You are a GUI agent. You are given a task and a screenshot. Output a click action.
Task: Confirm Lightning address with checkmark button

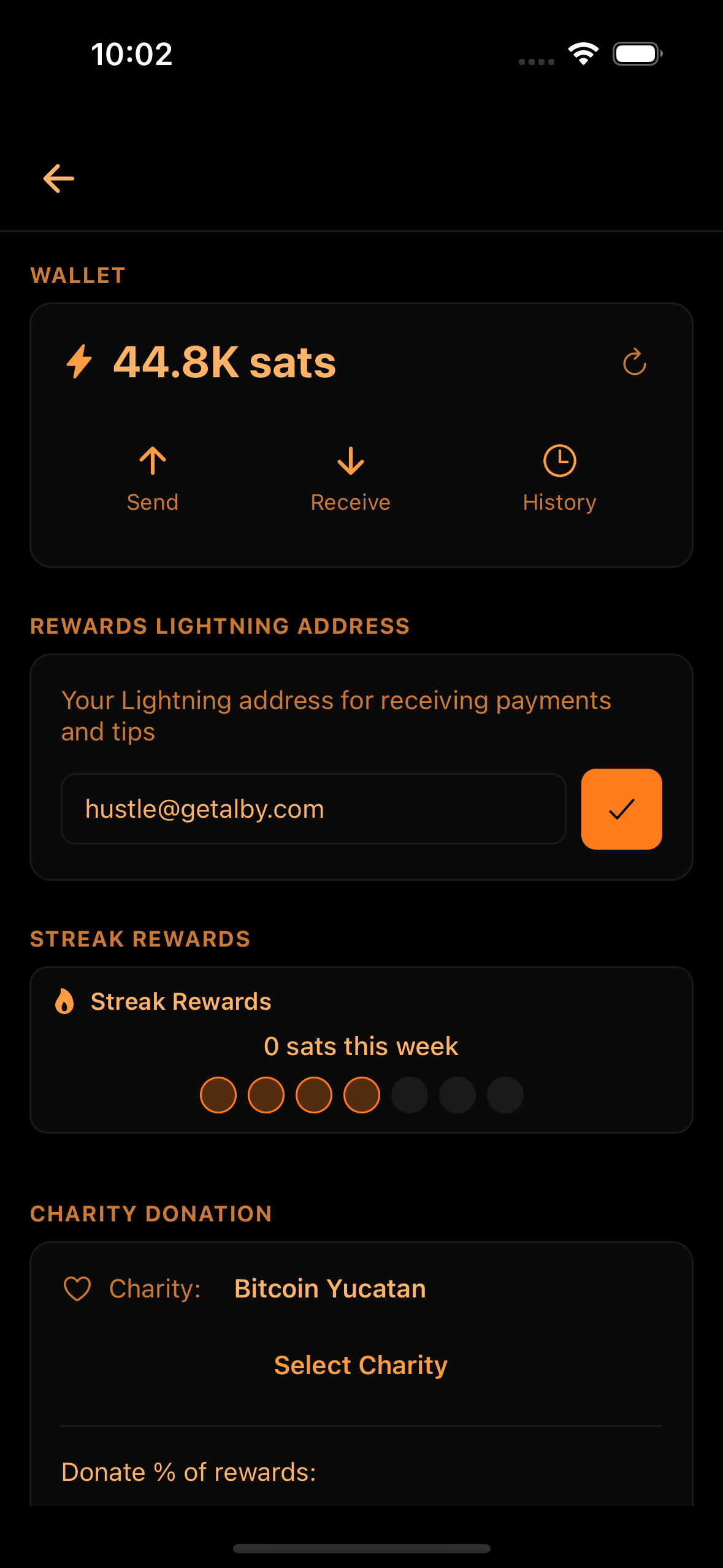[x=621, y=809]
